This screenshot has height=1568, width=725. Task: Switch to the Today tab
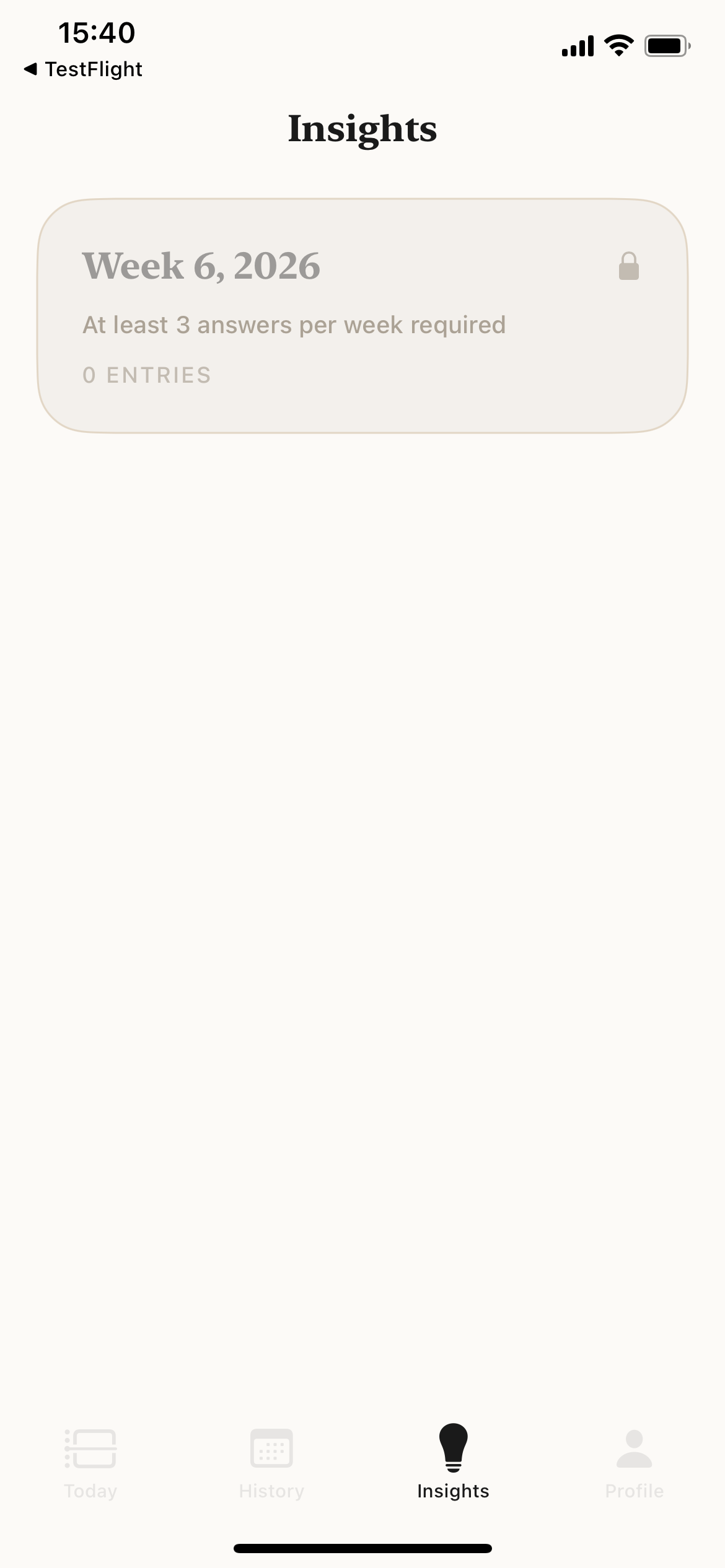(x=90, y=1463)
